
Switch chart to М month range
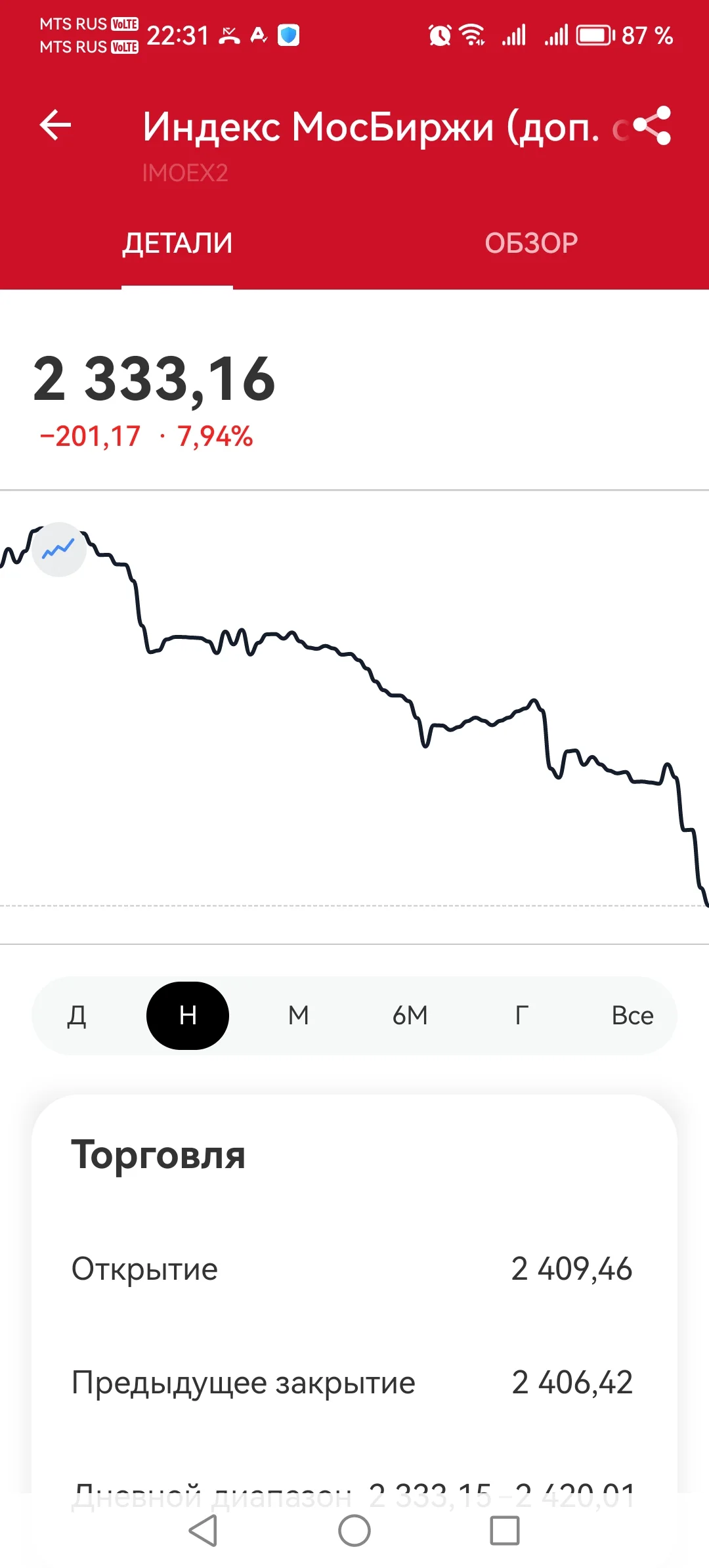299,1015
